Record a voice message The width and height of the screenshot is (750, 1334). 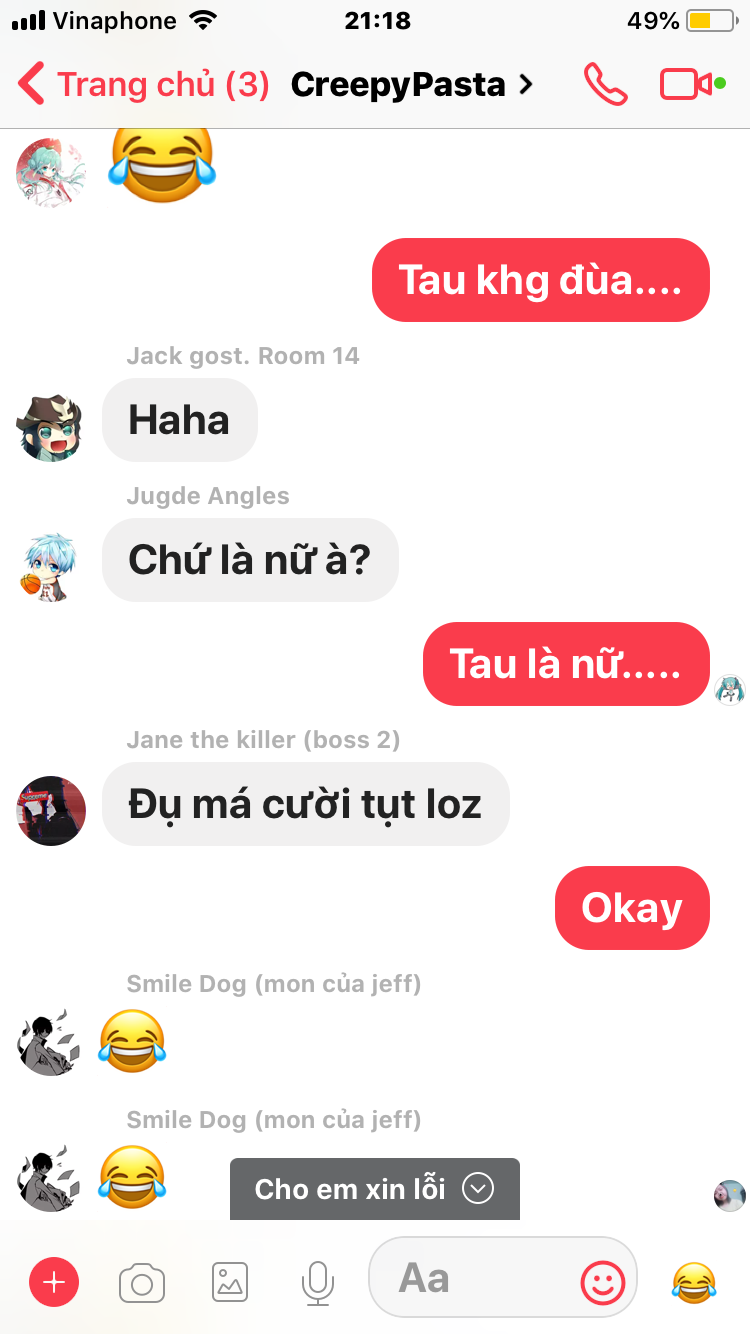pos(318,1282)
